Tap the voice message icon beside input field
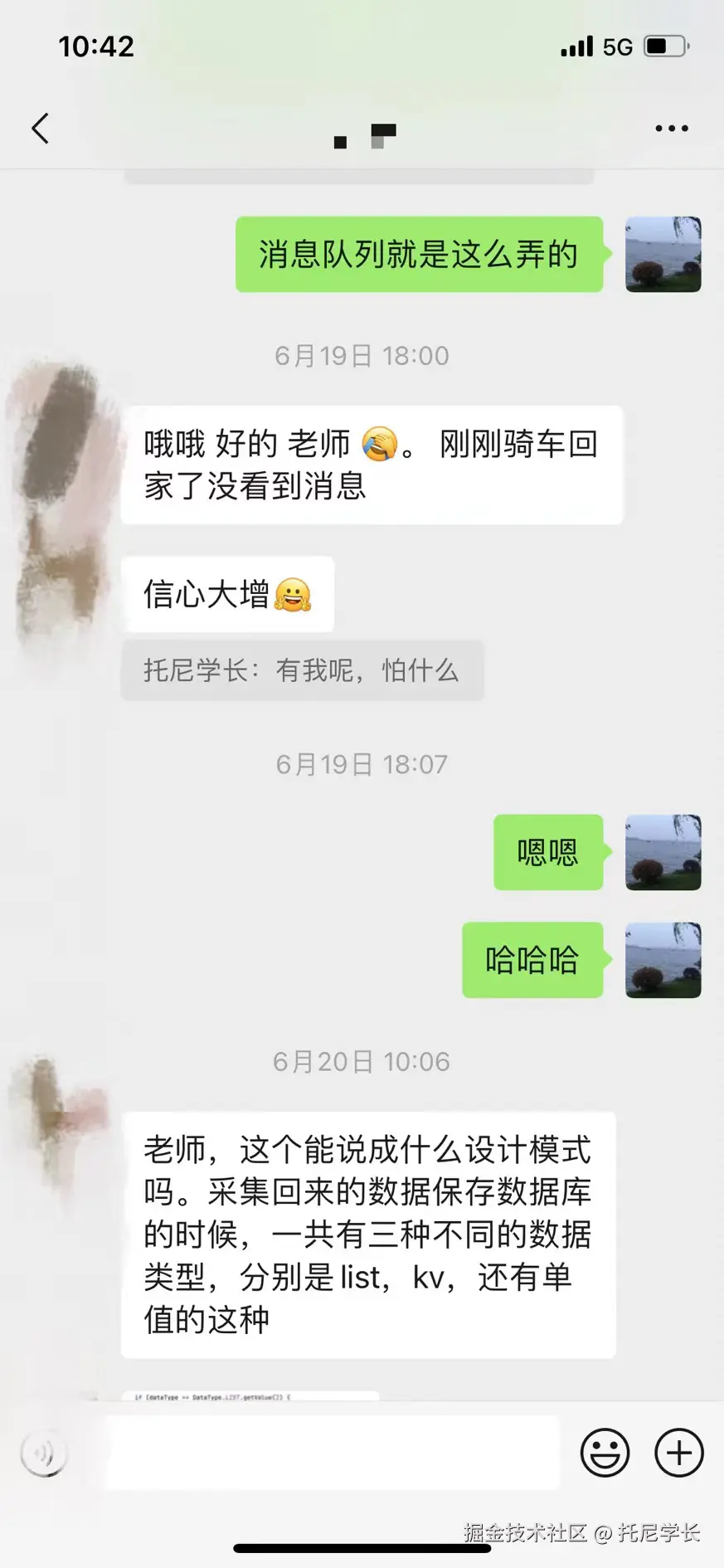The width and height of the screenshot is (724, 1568). pos(43,1453)
